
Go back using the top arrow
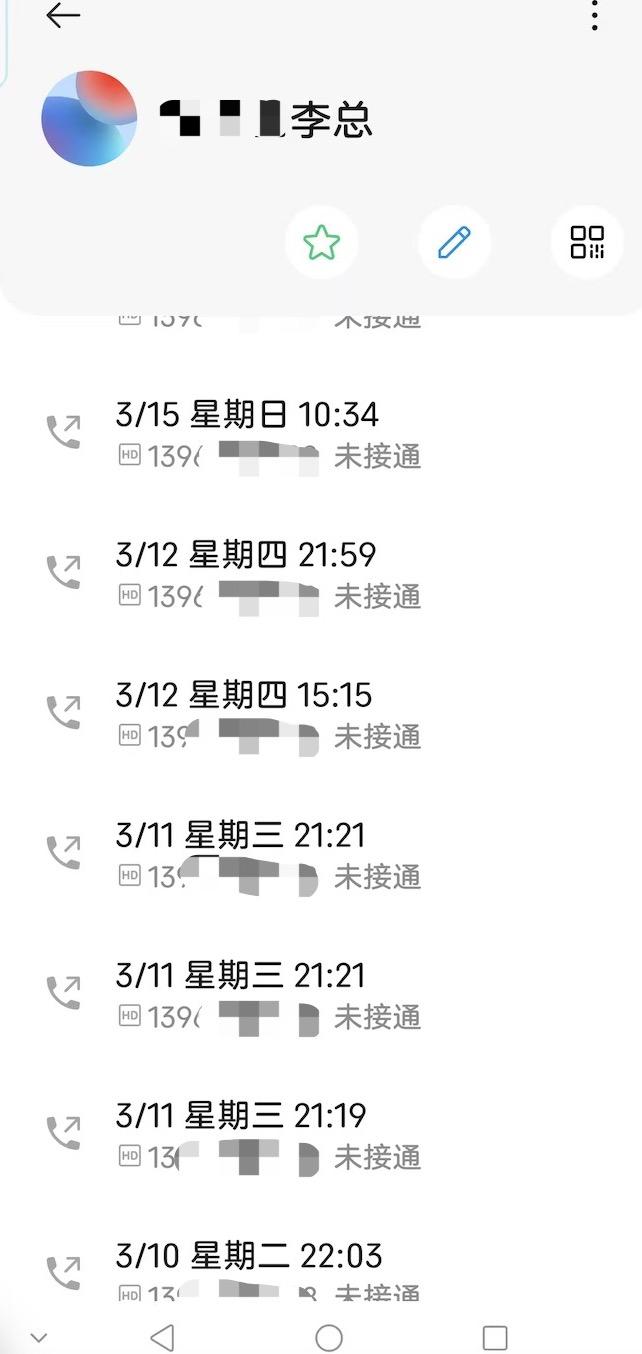63,15
